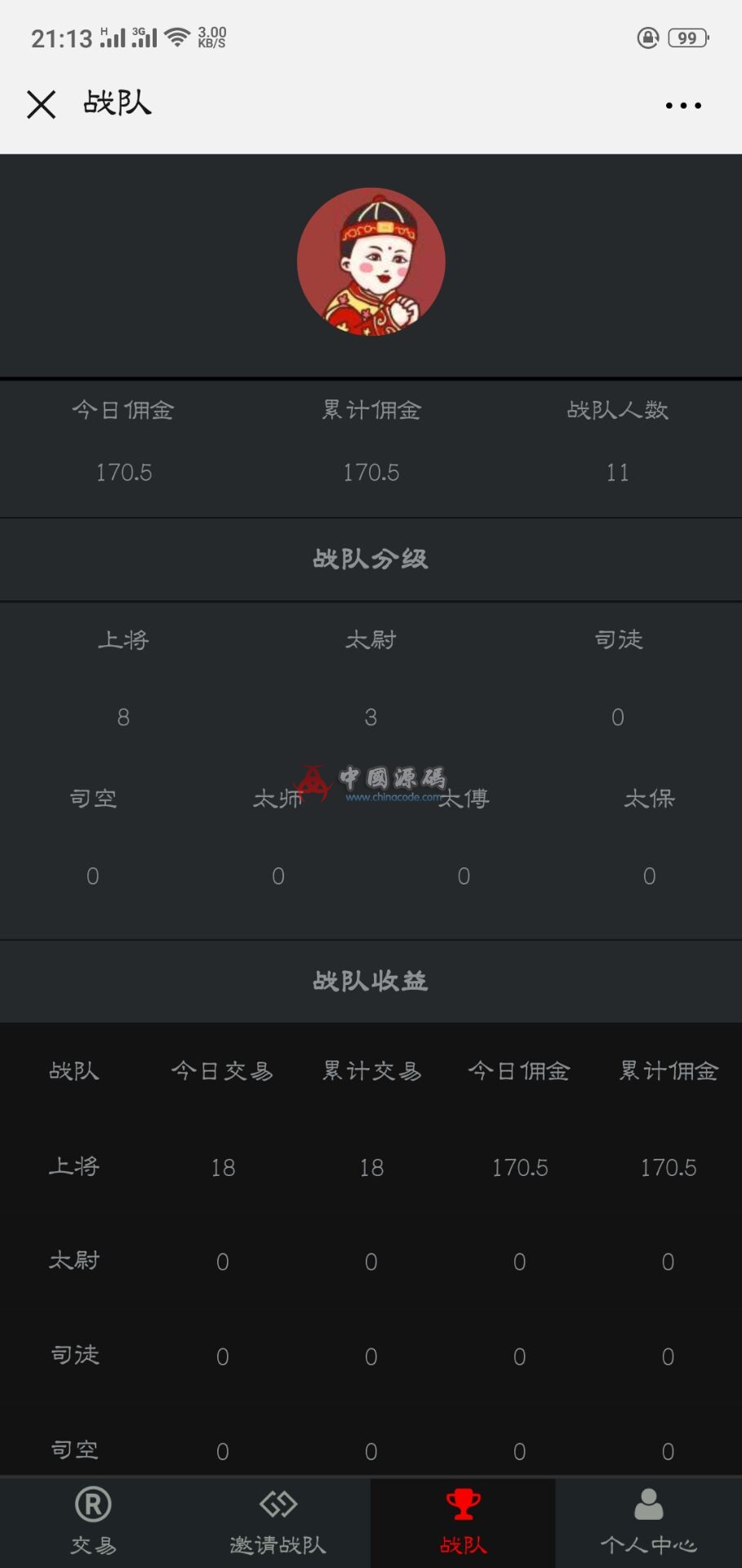
Task: Select the 今日佣金 value 170.5
Action: [123, 472]
